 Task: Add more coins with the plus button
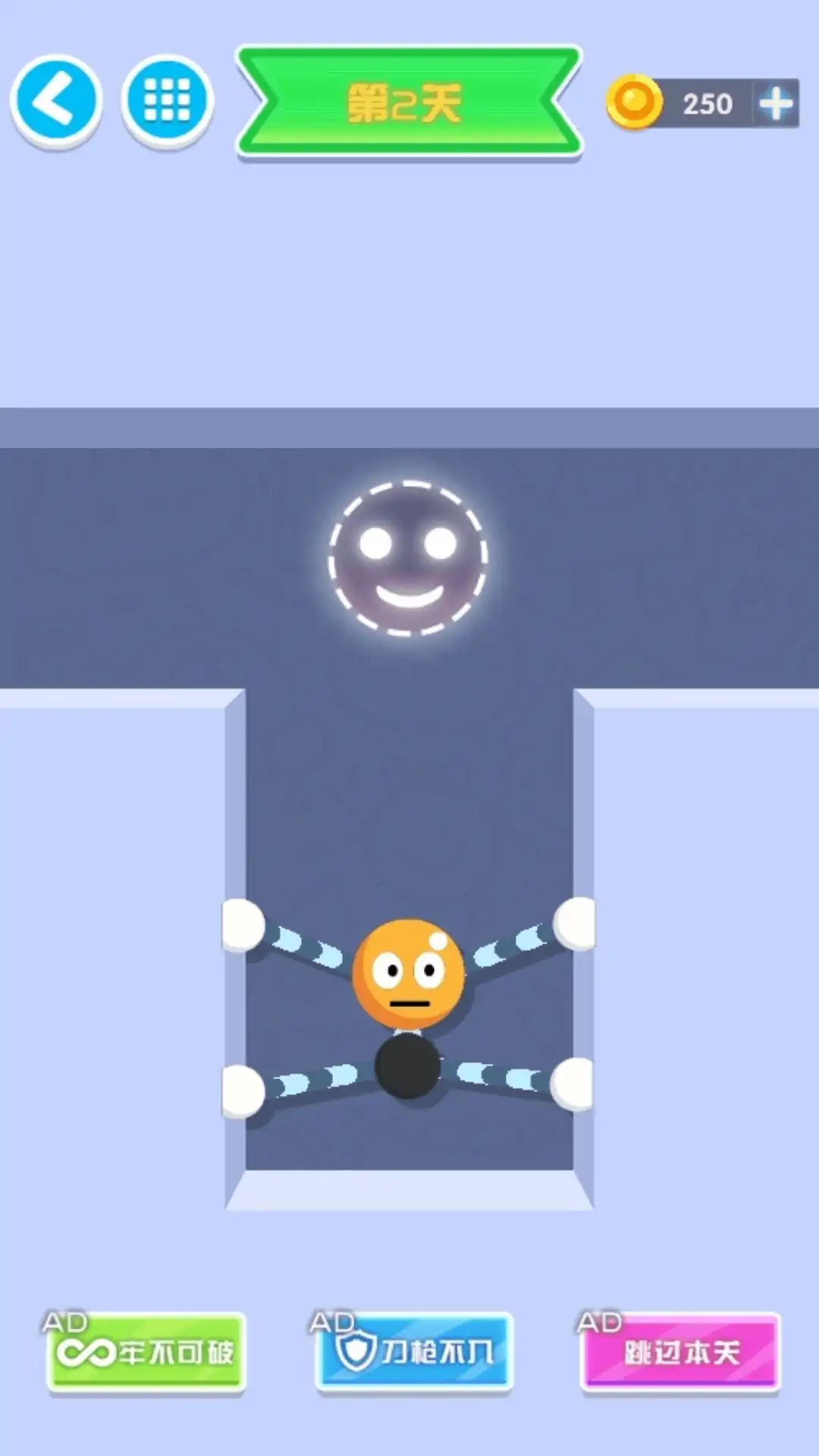tap(775, 103)
